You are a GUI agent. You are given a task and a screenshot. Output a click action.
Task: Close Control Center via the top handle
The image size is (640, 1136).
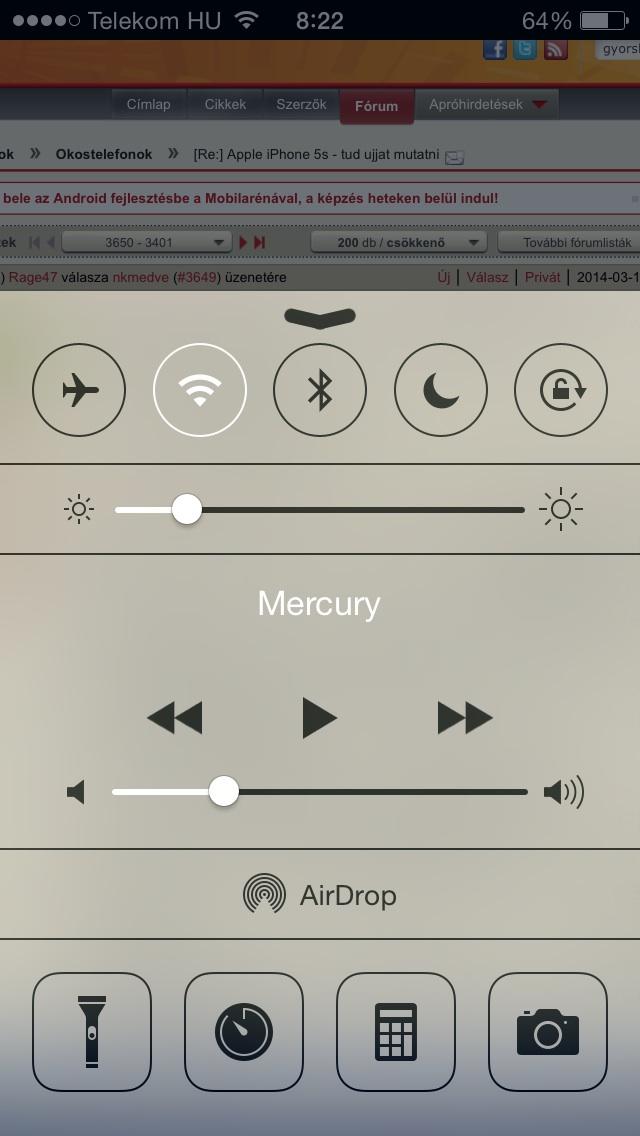click(x=320, y=317)
